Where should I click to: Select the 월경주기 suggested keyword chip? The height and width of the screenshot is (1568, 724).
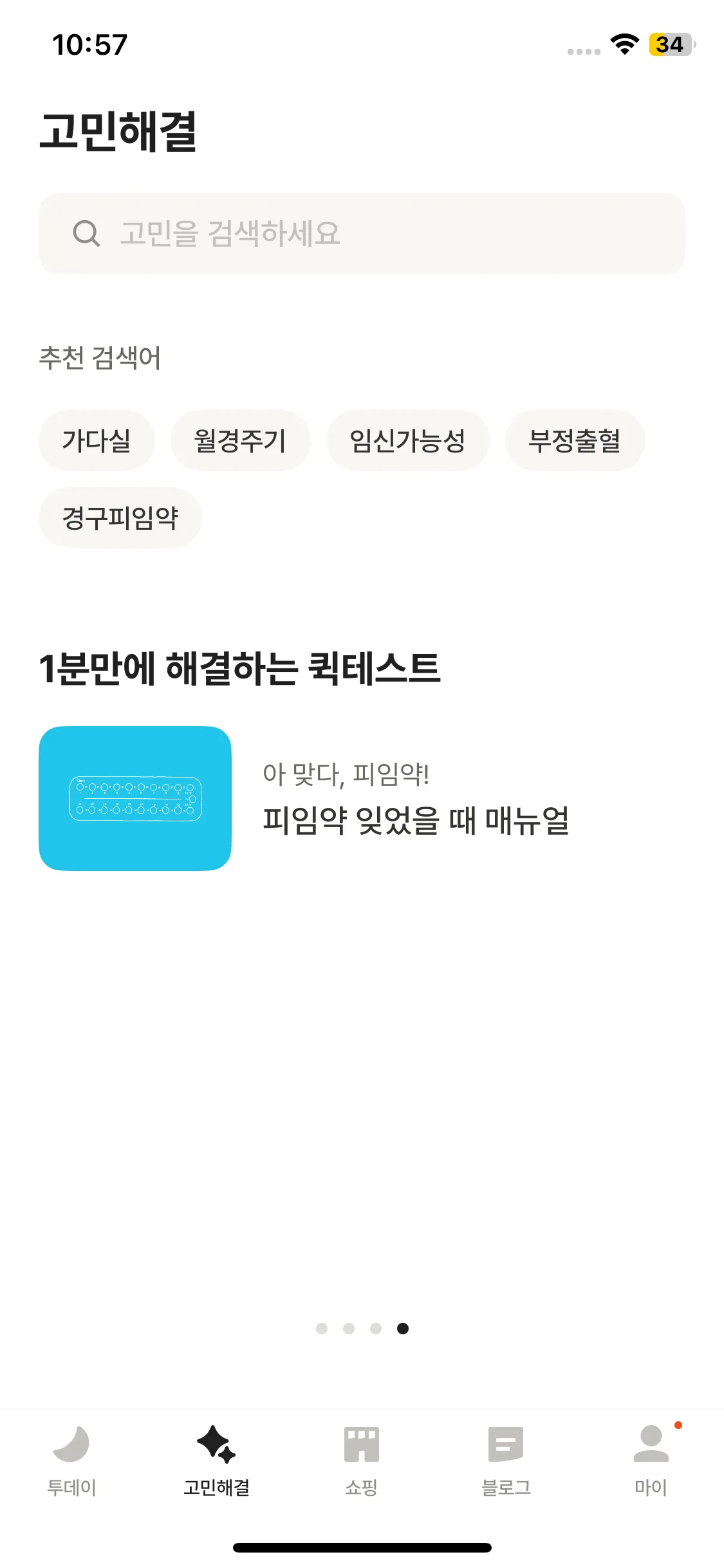pyautogui.click(x=240, y=440)
